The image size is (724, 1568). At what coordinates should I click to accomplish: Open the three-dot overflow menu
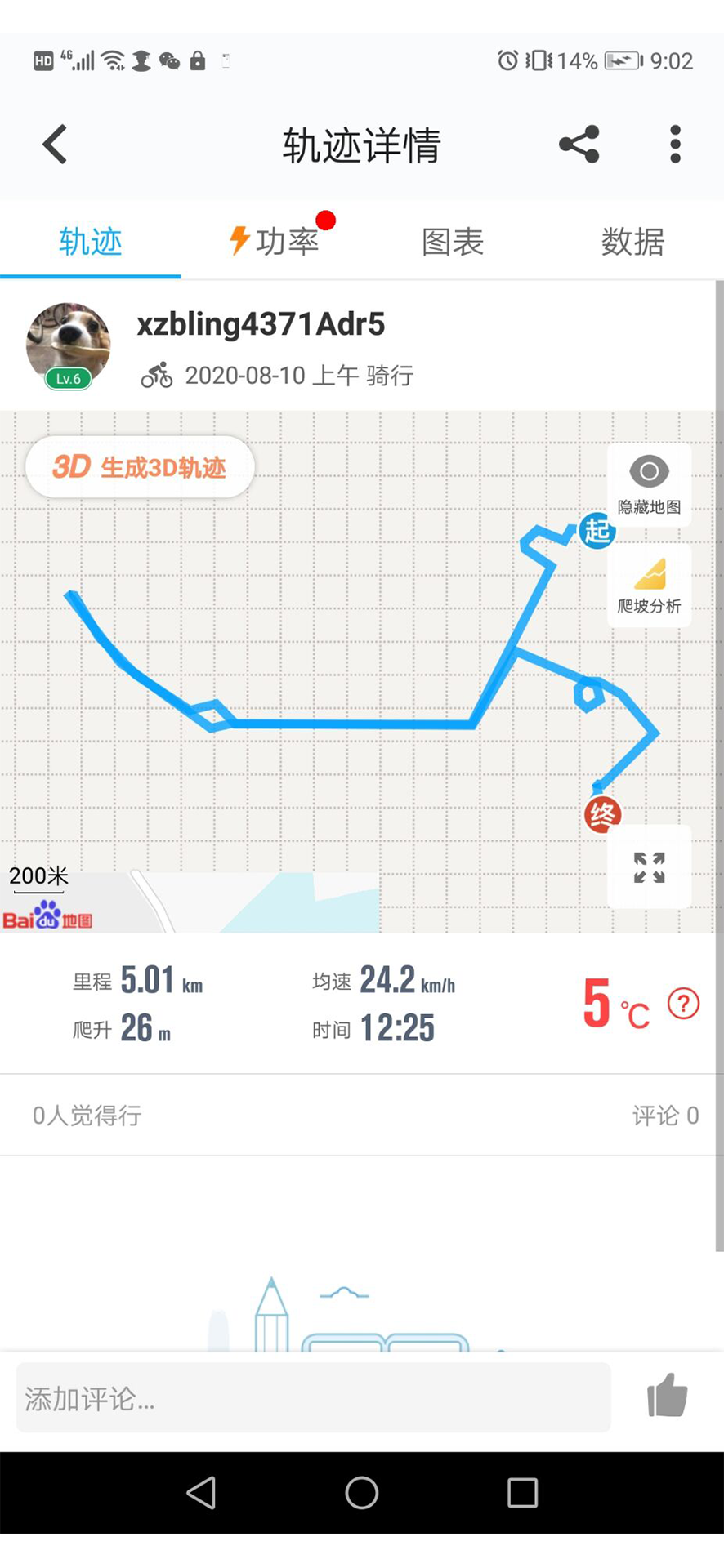pos(675,145)
